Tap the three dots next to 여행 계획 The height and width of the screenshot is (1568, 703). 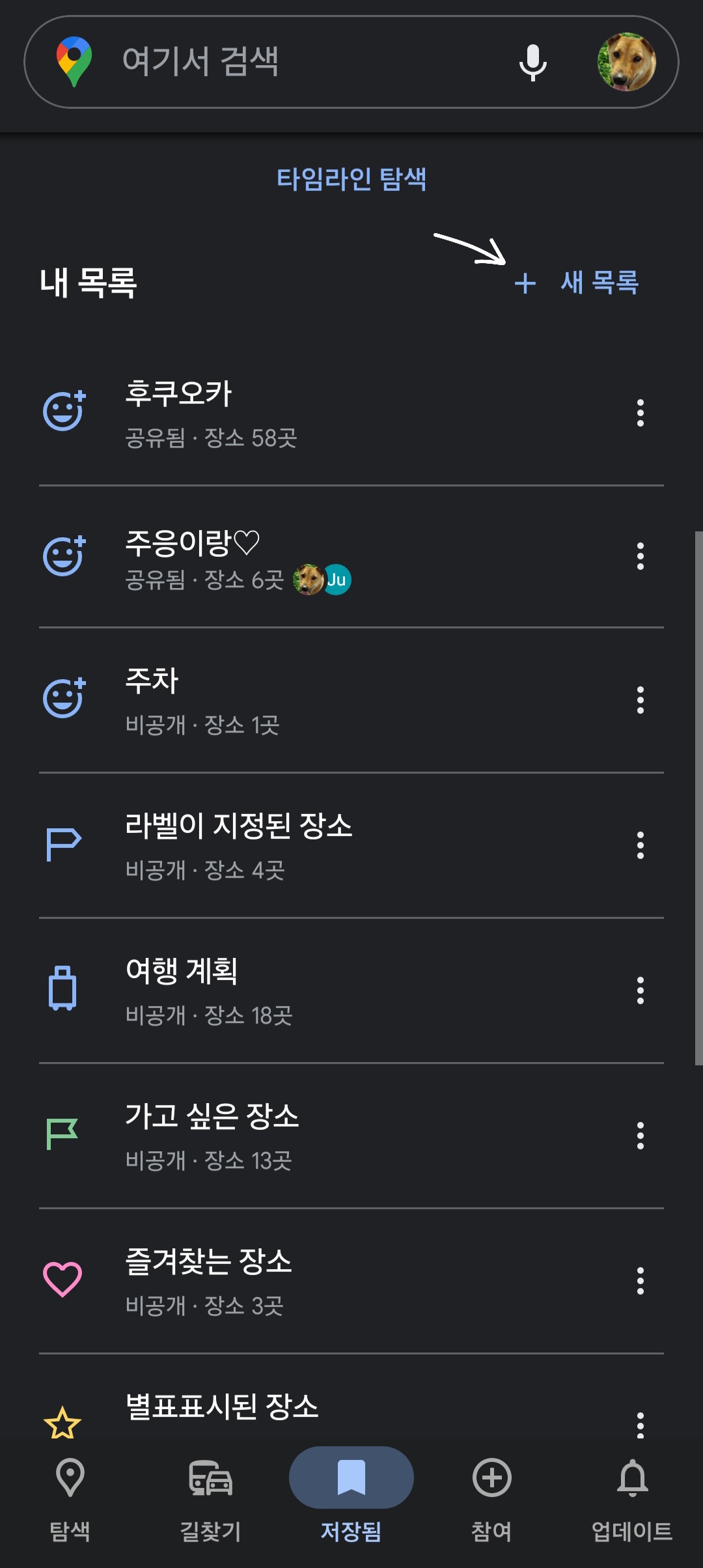(x=641, y=990)
